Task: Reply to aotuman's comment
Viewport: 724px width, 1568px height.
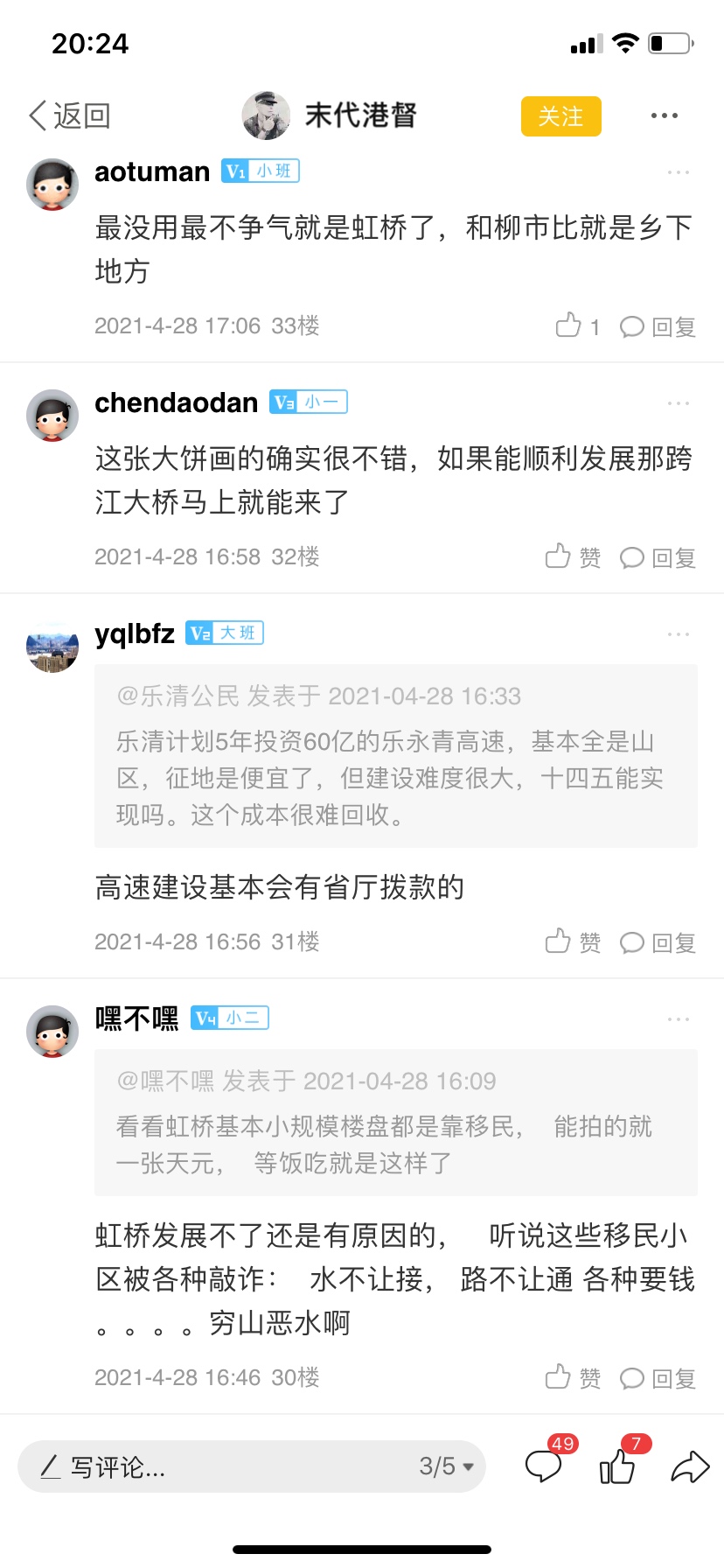Action: coord(658,327)
